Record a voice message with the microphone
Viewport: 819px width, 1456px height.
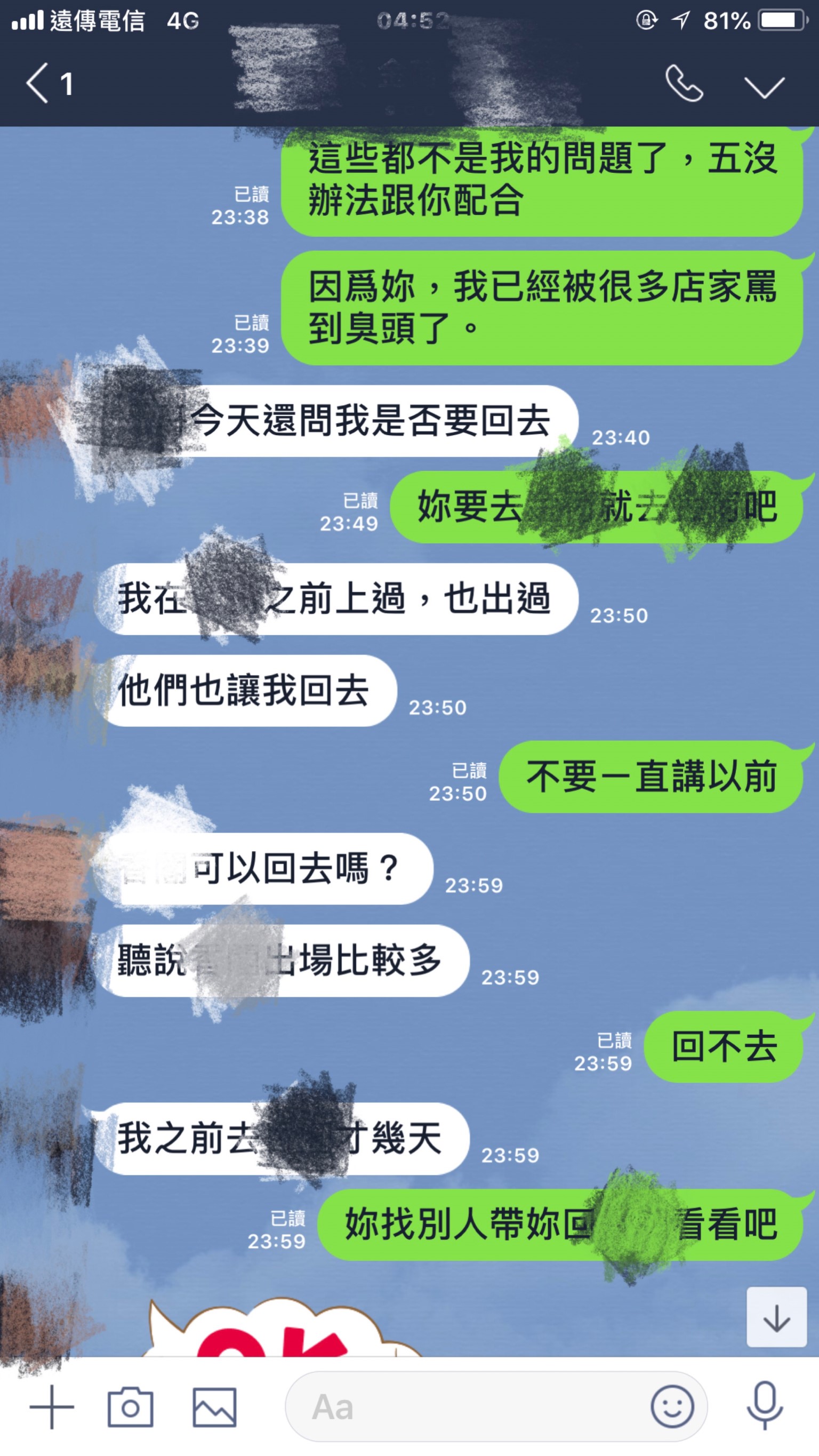764,1406
